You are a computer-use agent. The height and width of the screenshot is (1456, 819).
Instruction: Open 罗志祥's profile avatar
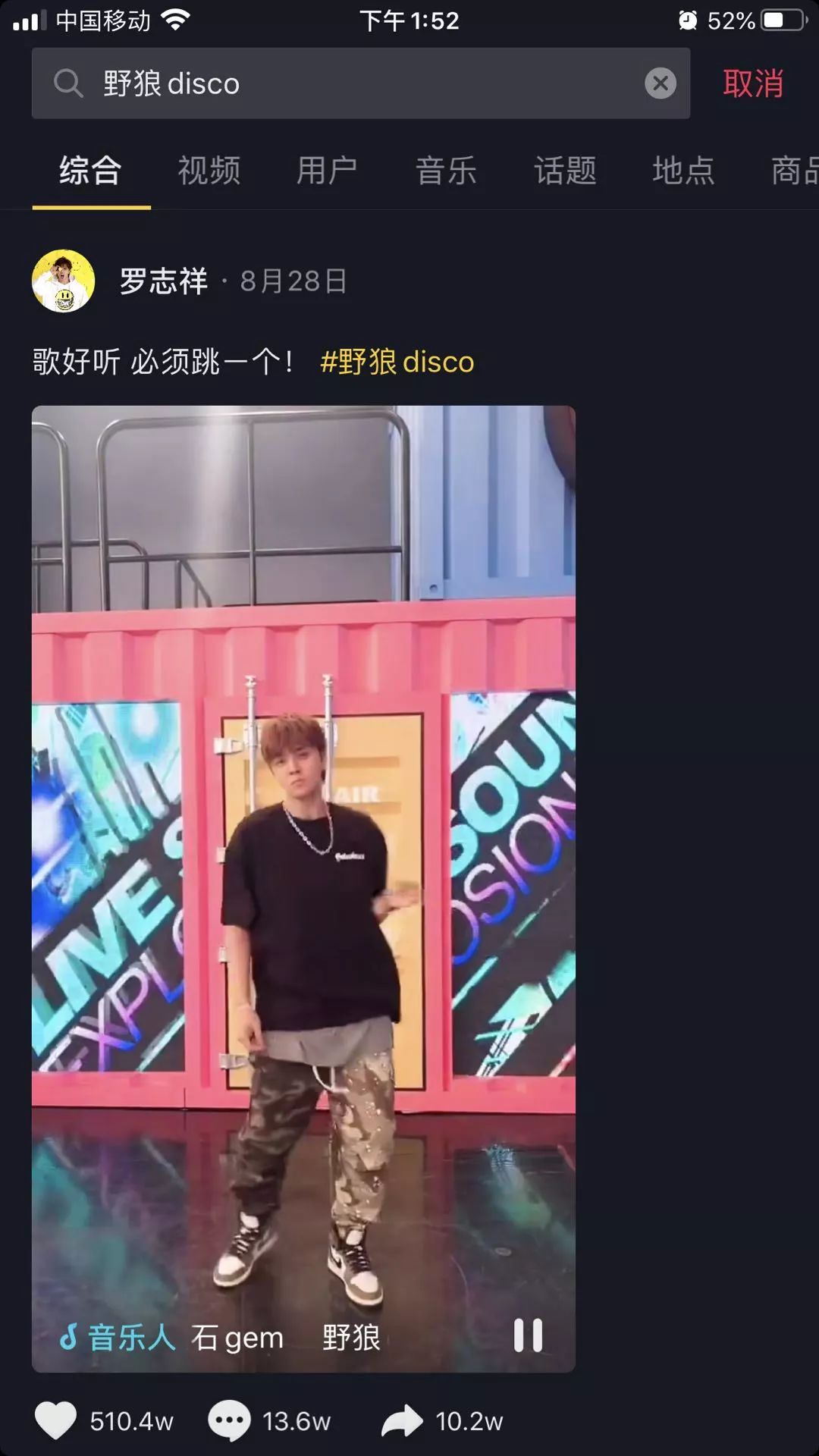click(x=64, y=281)
